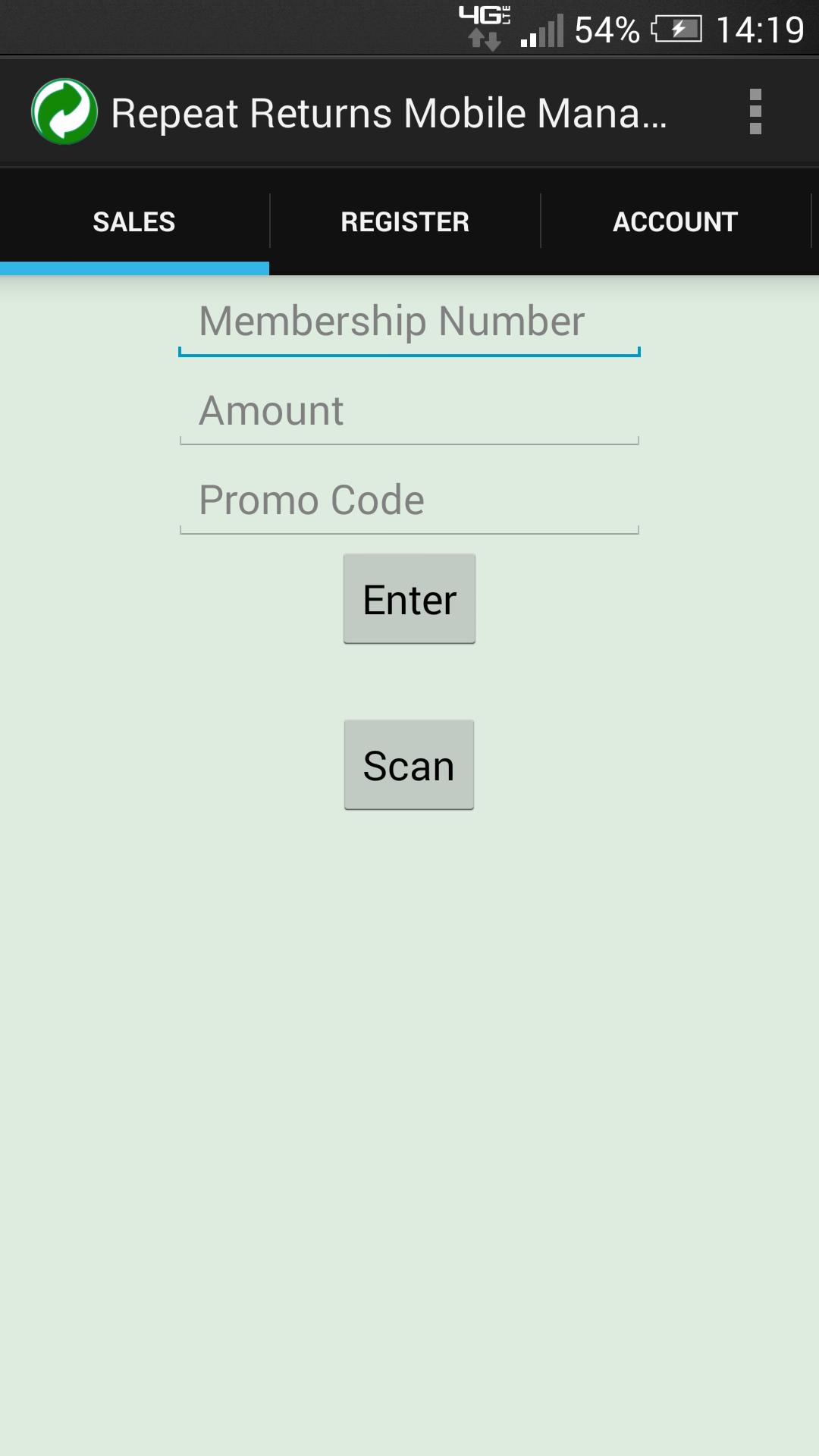Select the Membership Number input field
The width and height of the screenshot is (819, 1456).
coord(409,322)
